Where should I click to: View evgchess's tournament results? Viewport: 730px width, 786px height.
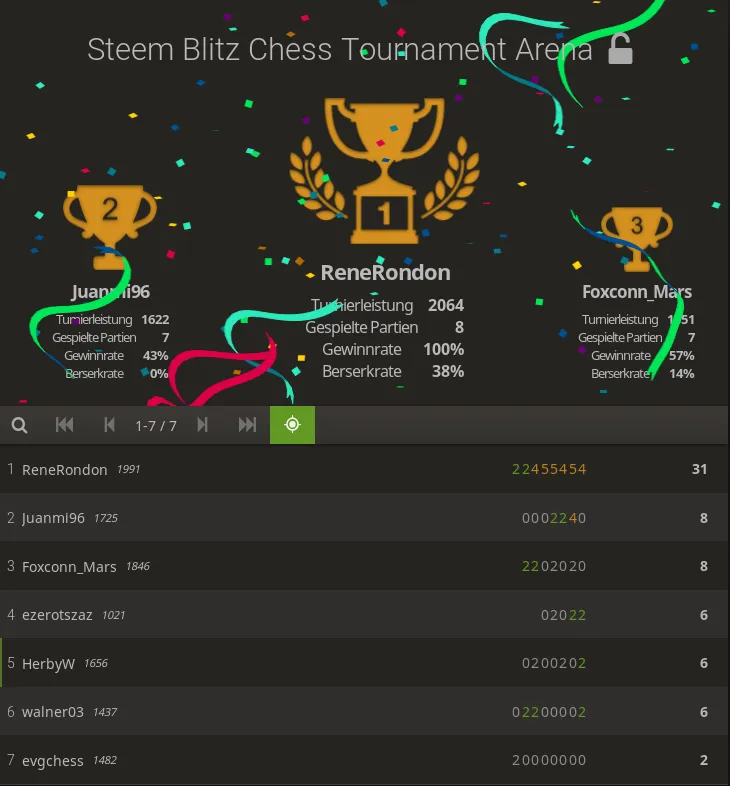(53, 760)
